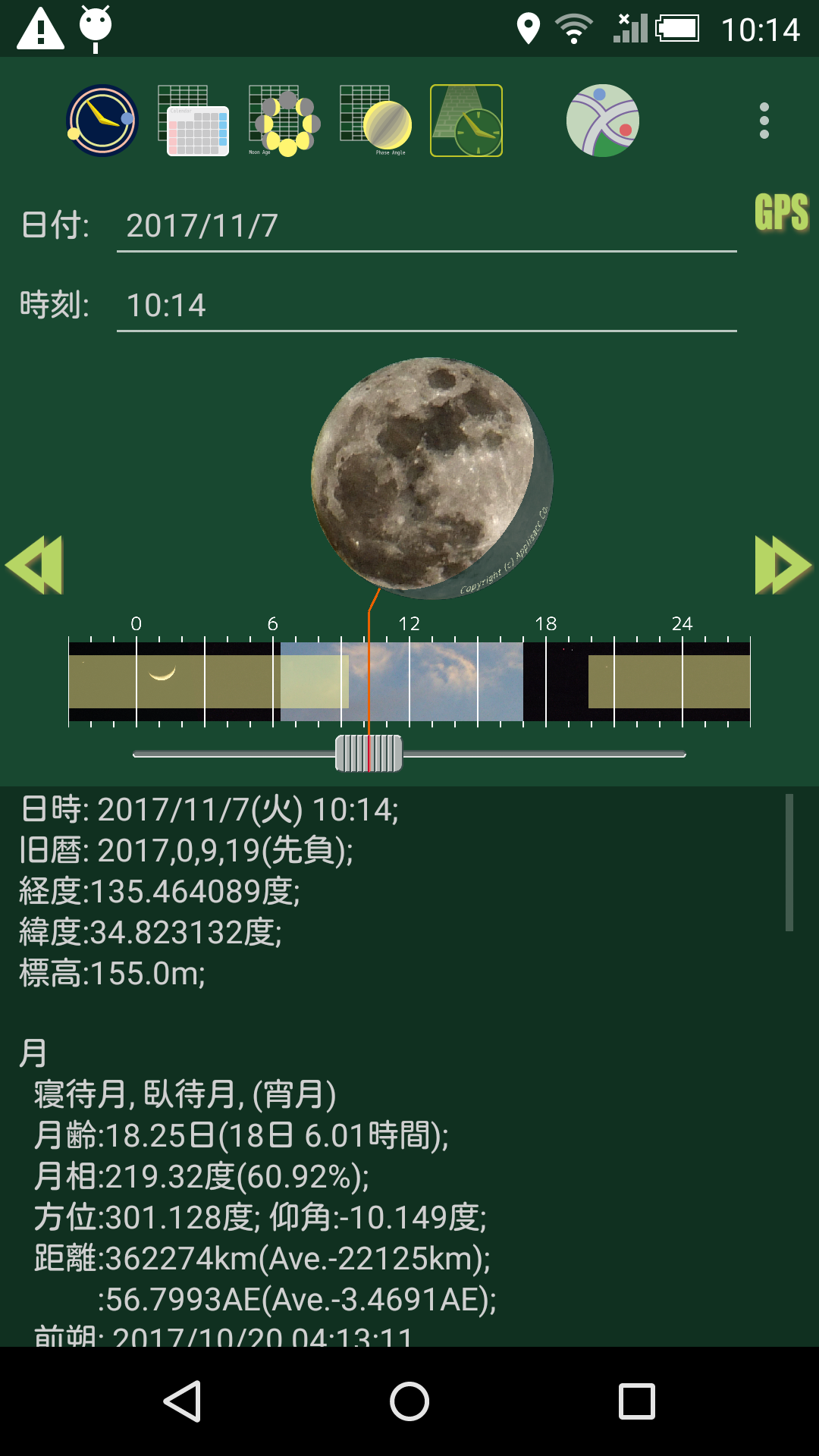Select the highlighted time view icon
The image size is (819, 1456).
tap(466, 121)
